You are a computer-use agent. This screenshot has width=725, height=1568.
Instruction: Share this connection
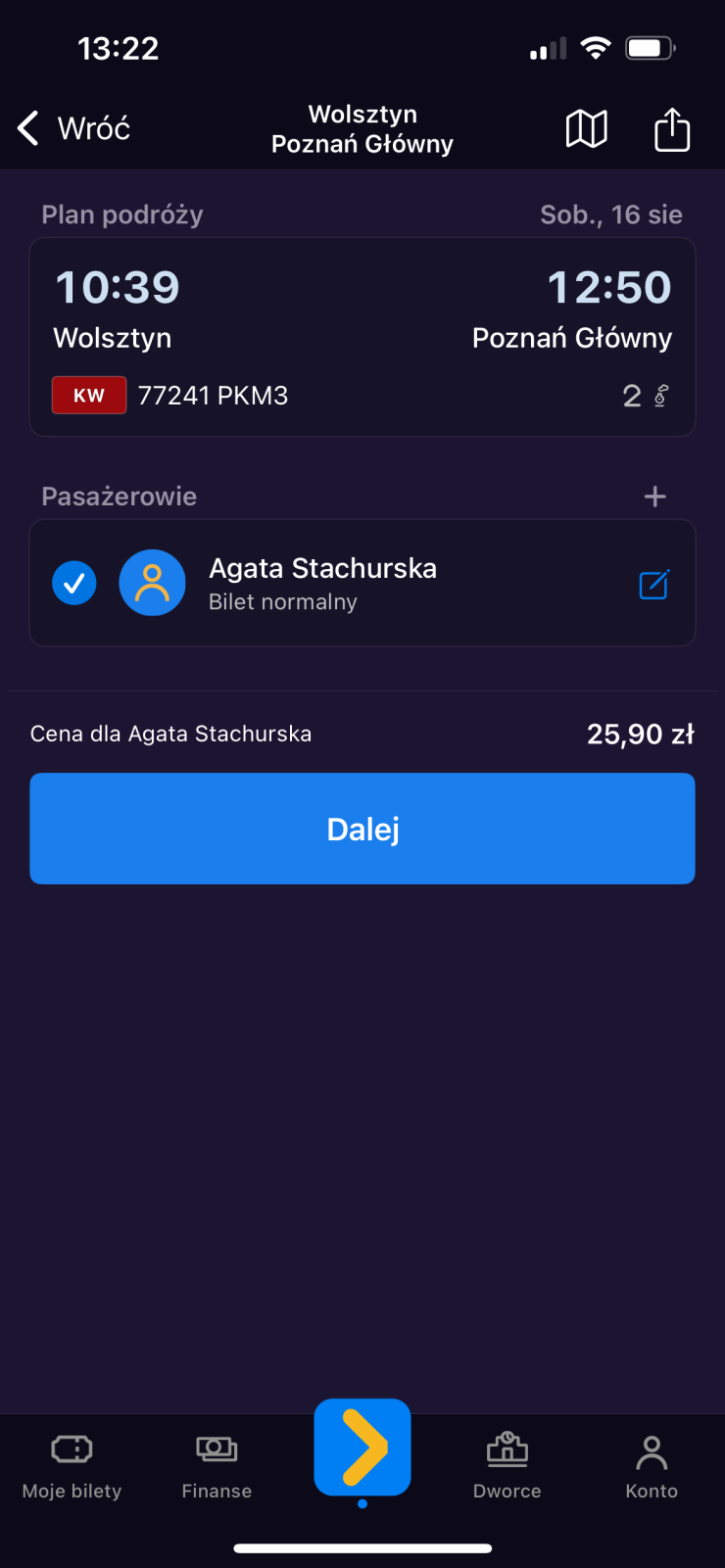click(672, 129)
